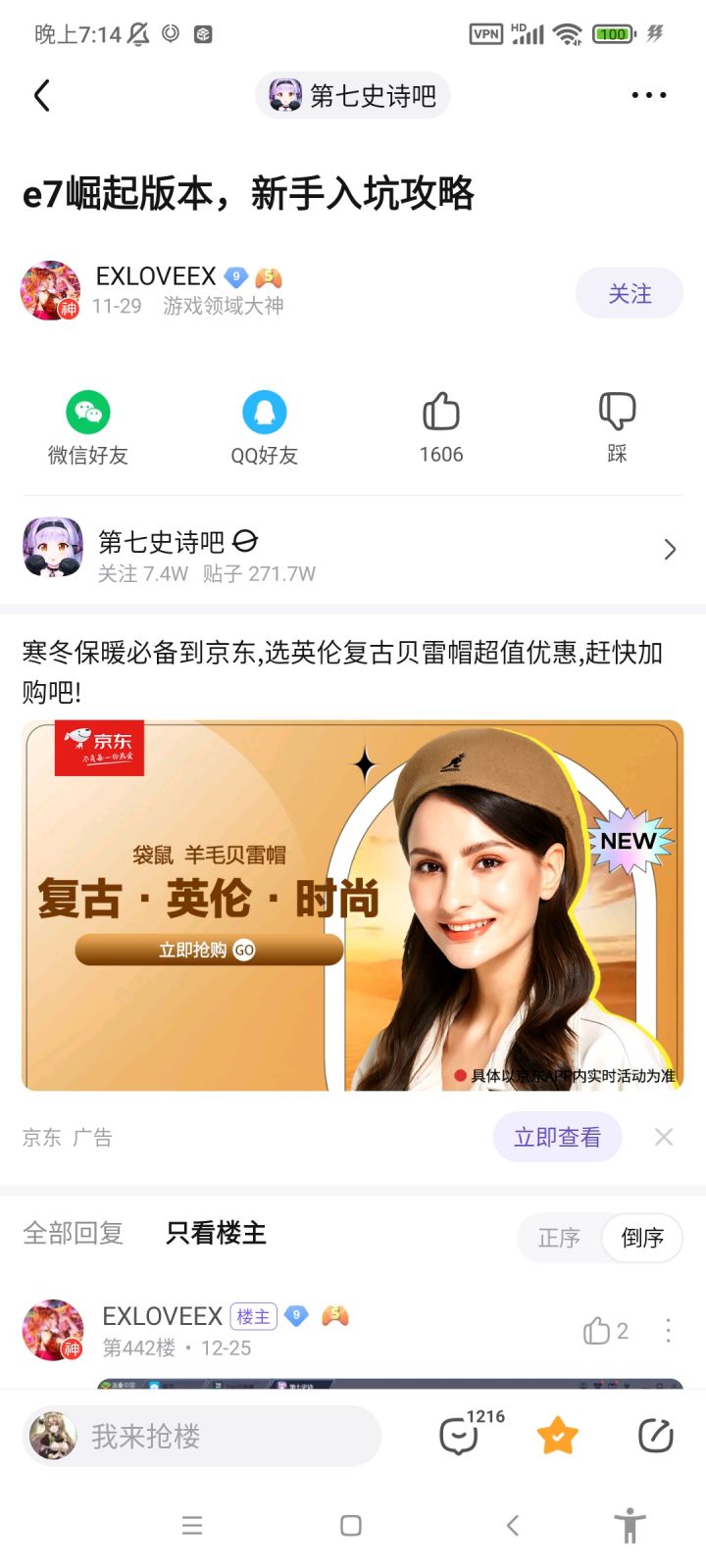This screenshot has height=1568, width=706.
Task: Tap the star favorite icon
Action: click(557, 1434)
